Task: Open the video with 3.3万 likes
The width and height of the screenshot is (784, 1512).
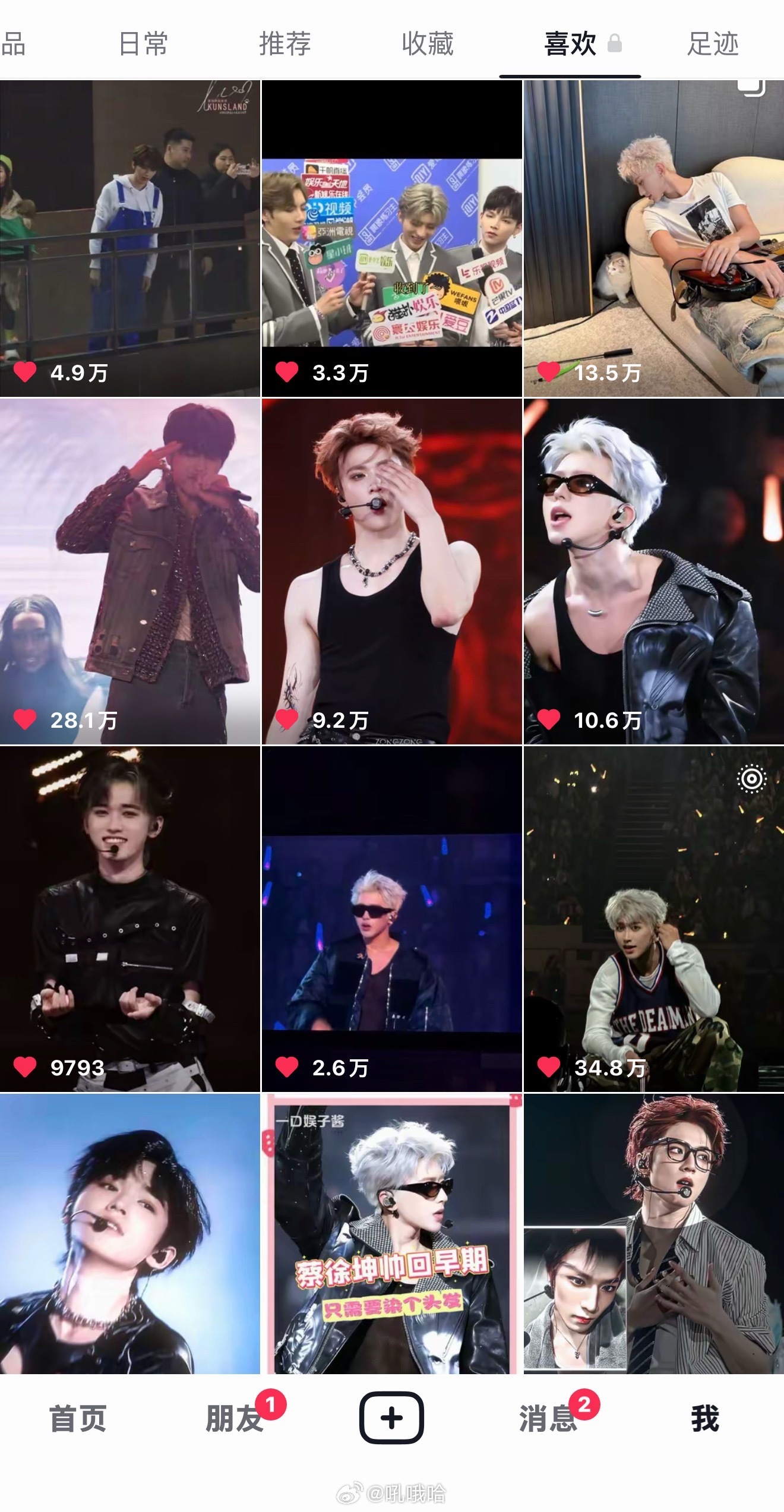Action: point(392,238)
